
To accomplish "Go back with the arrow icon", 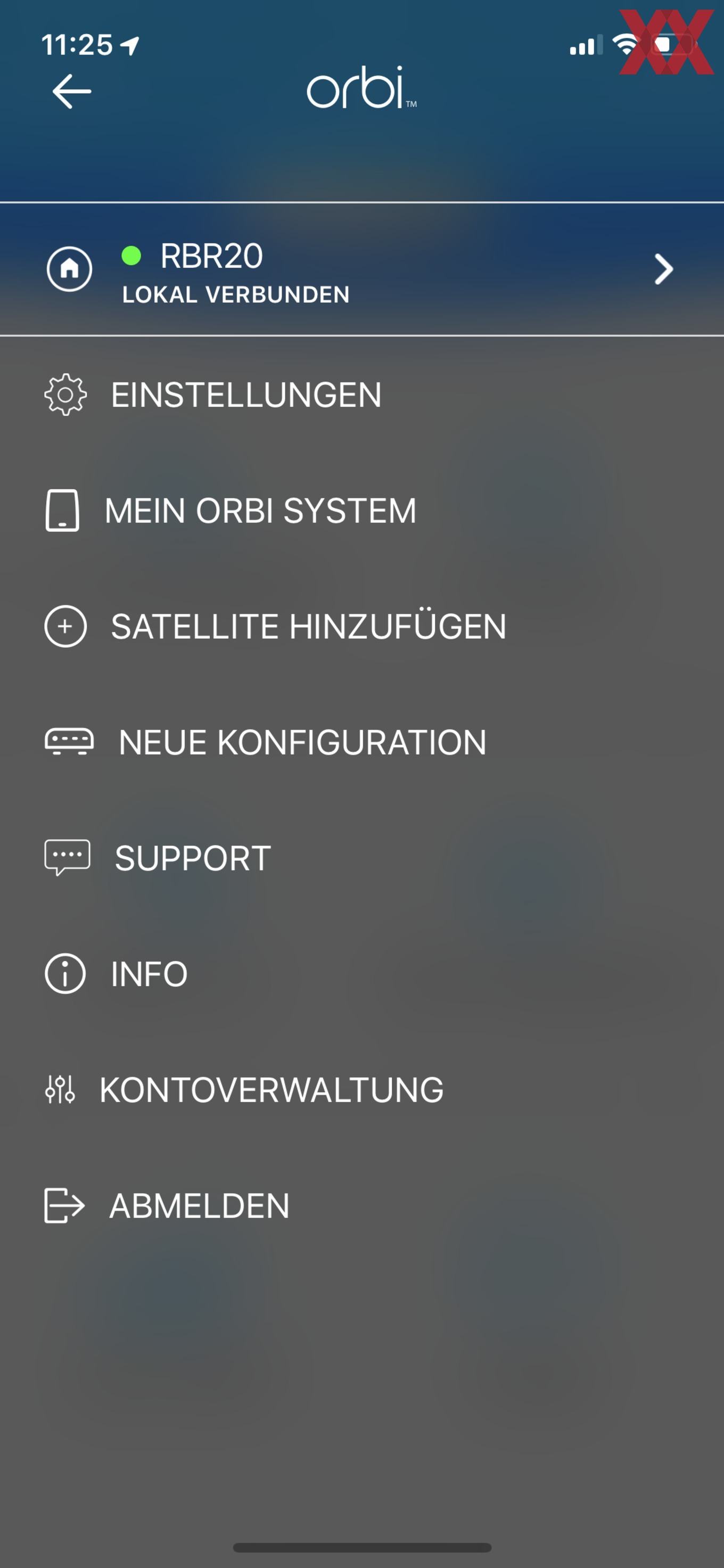I will point(72,92).
